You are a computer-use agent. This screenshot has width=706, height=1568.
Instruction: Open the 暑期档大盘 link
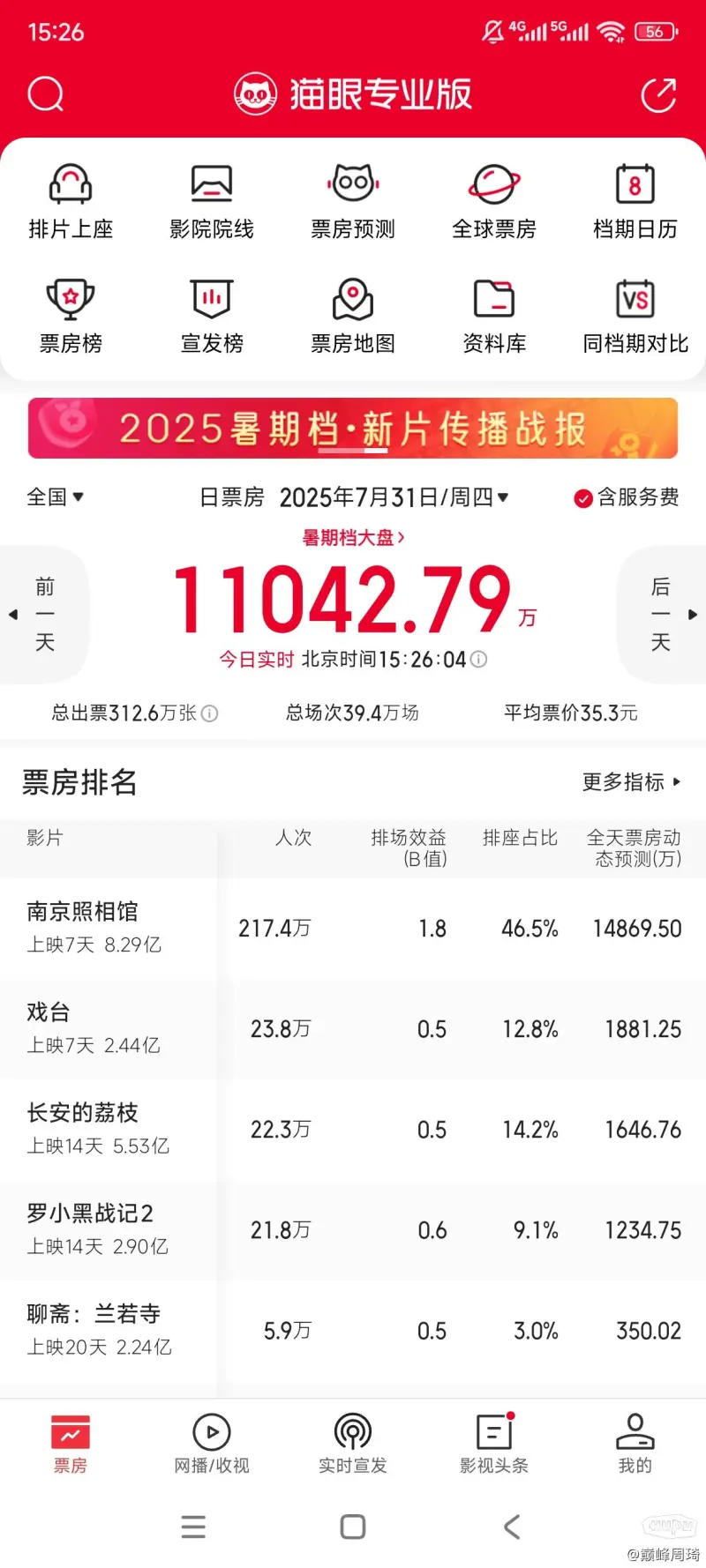[353, 538]
